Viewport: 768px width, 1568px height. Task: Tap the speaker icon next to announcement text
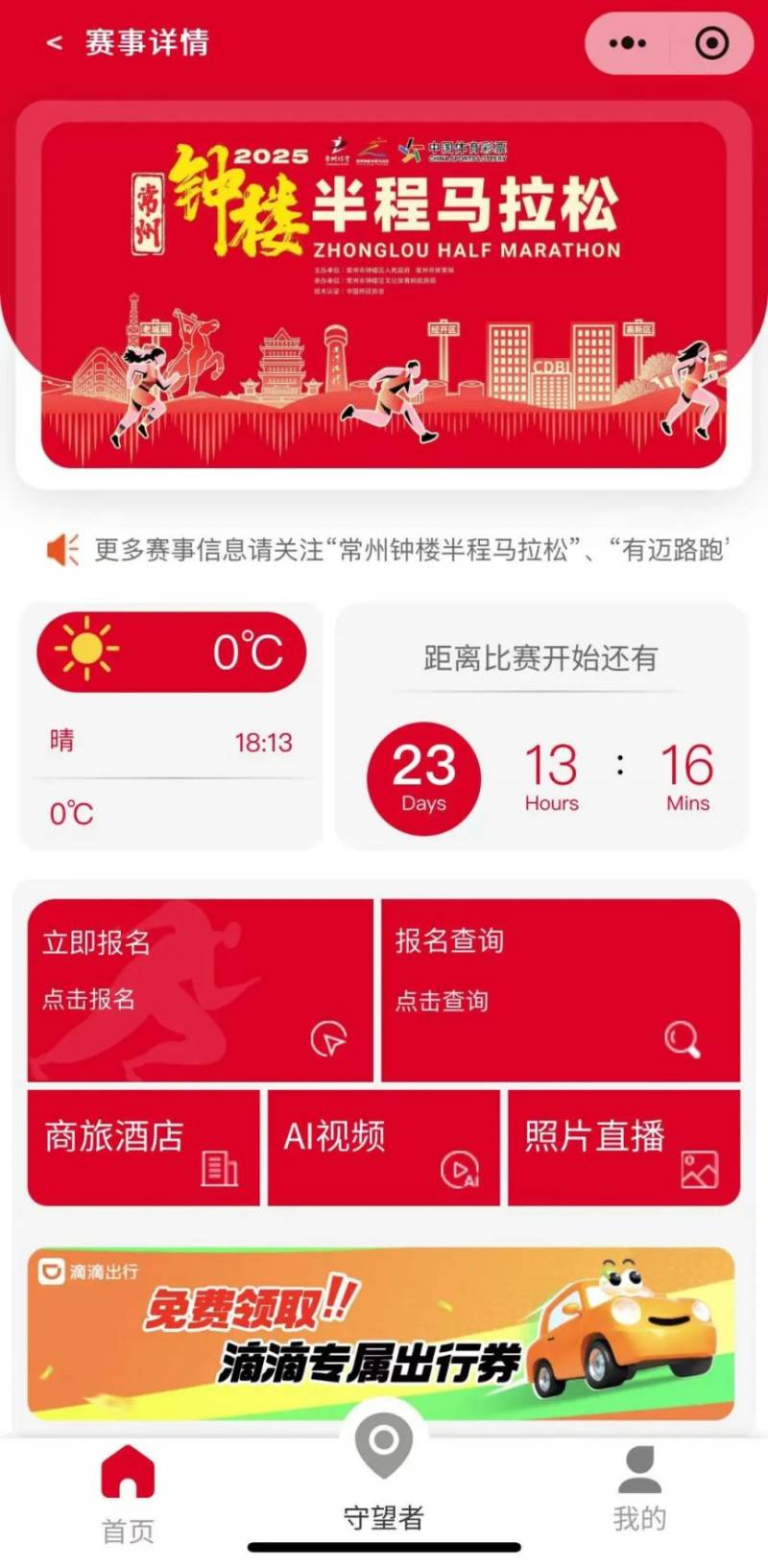click(61, 548)
